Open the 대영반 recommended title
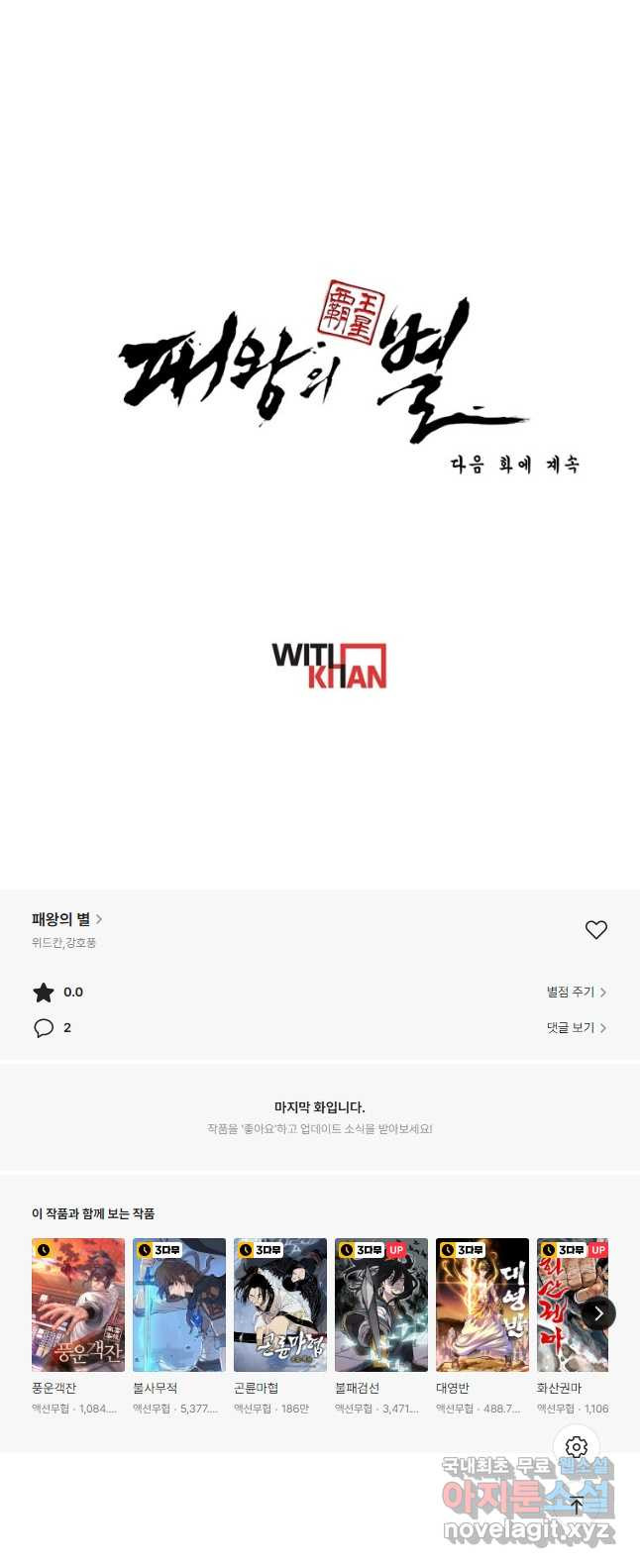The width and height of the screenshot is (640, 1568). (482, 1305)
